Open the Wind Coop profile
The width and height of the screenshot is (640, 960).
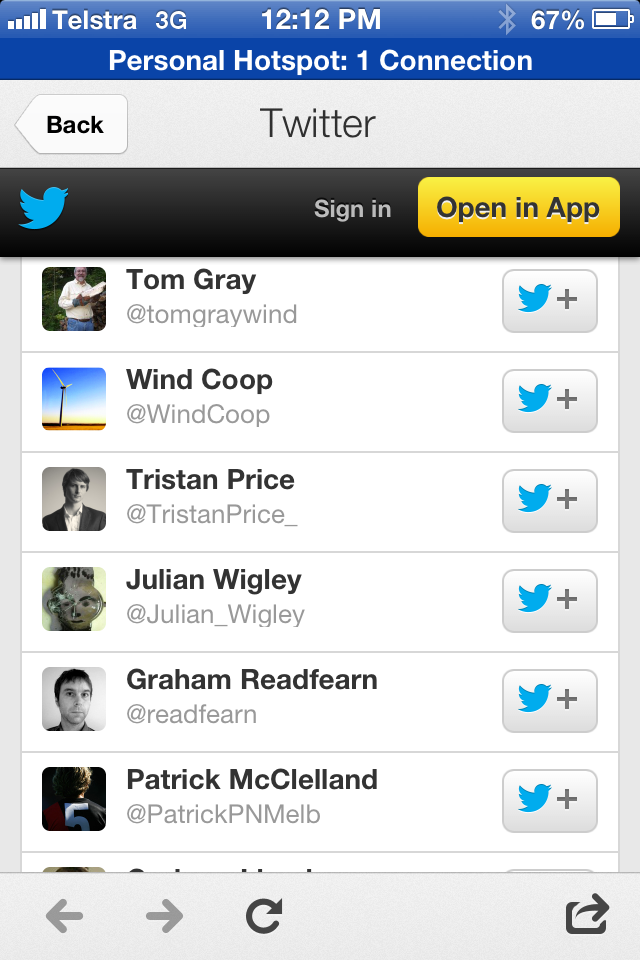[198, 381]
